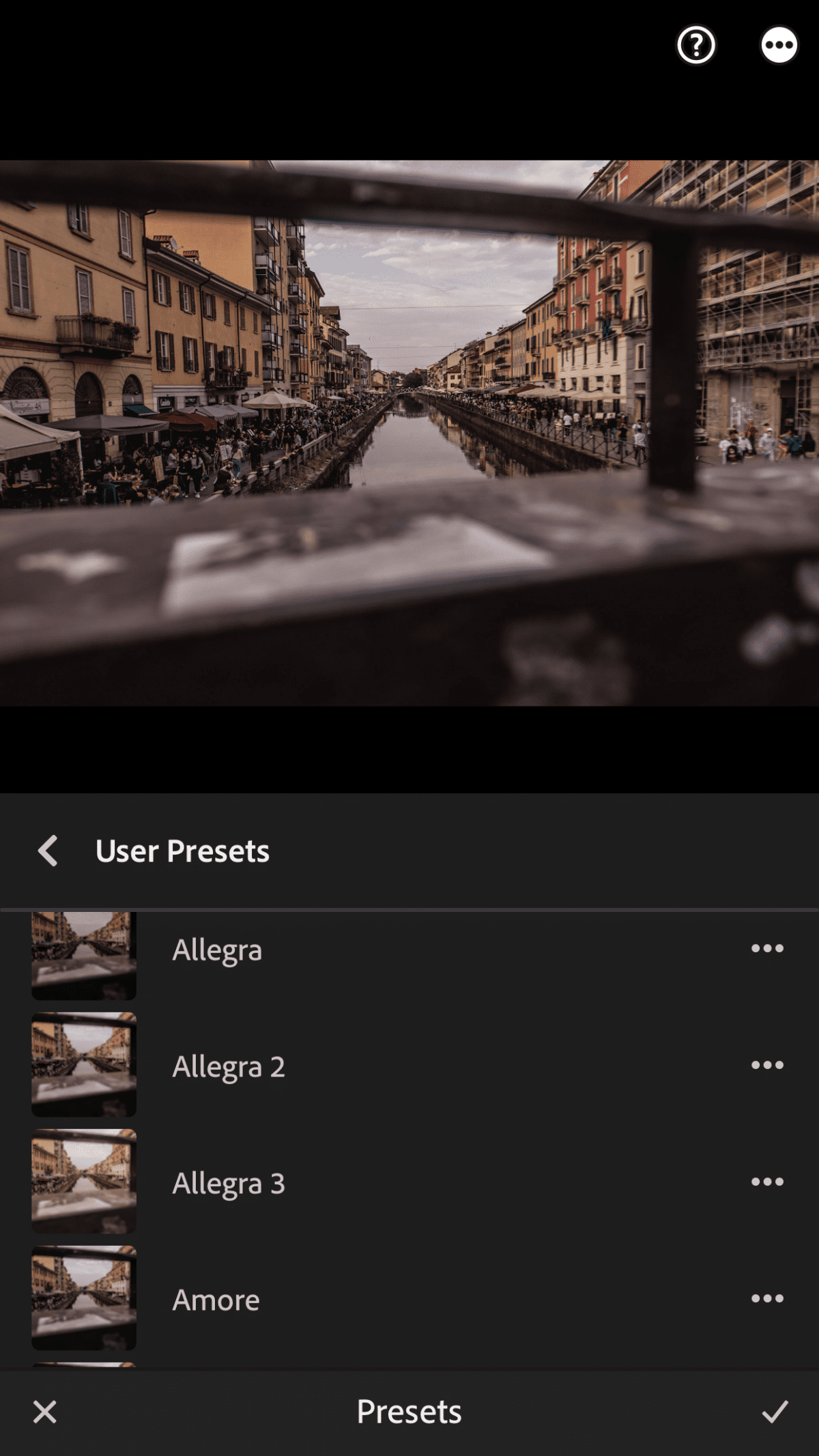Go back from User Presets
The width and height of the screenshot is (819, 1456).
[x=48, y=851]
